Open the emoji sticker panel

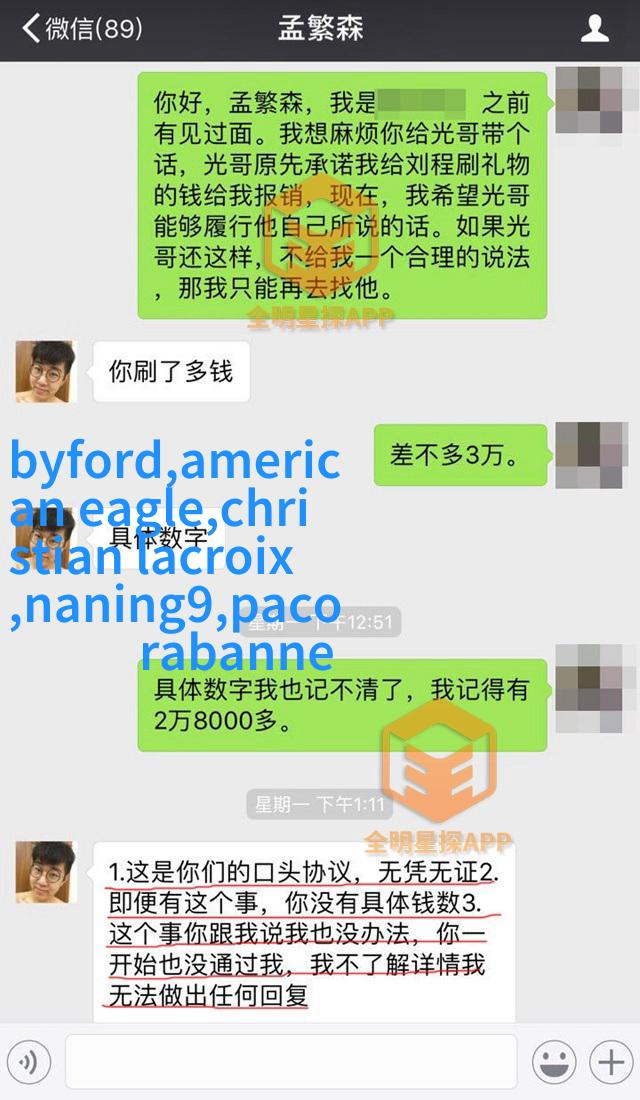pyautogui.click(x=553, y=1062)
